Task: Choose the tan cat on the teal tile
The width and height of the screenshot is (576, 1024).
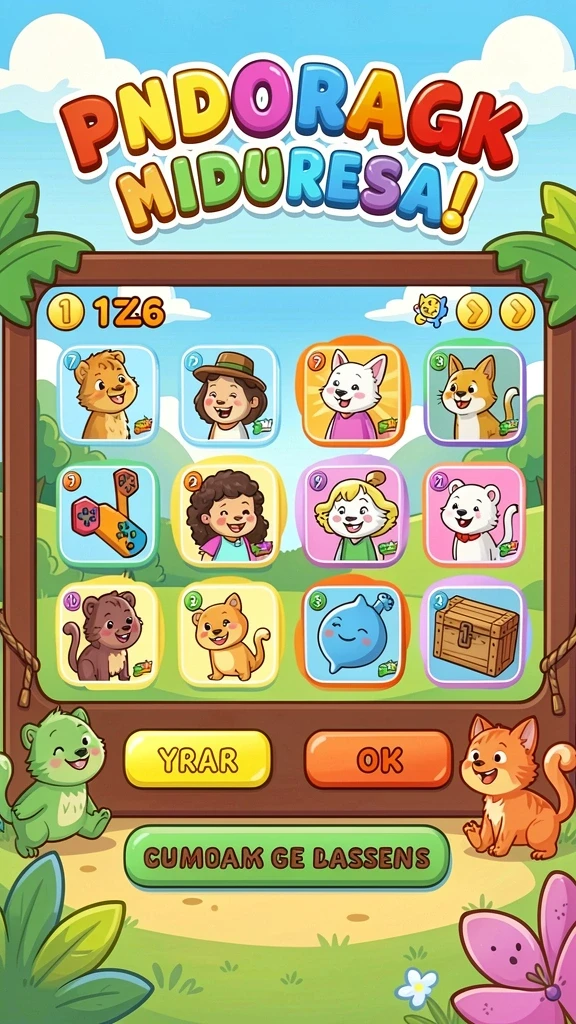Action: tap(475, 395)
